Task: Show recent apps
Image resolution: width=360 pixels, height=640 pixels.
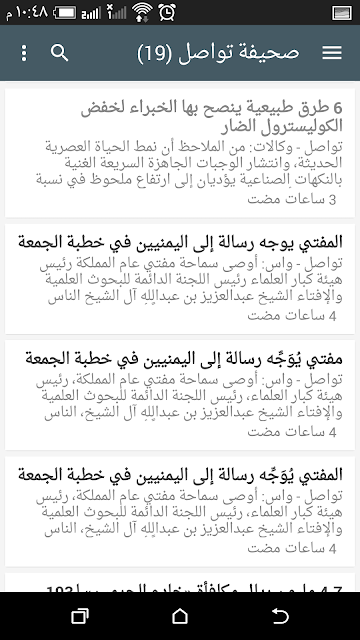Action: pos(80,616)
